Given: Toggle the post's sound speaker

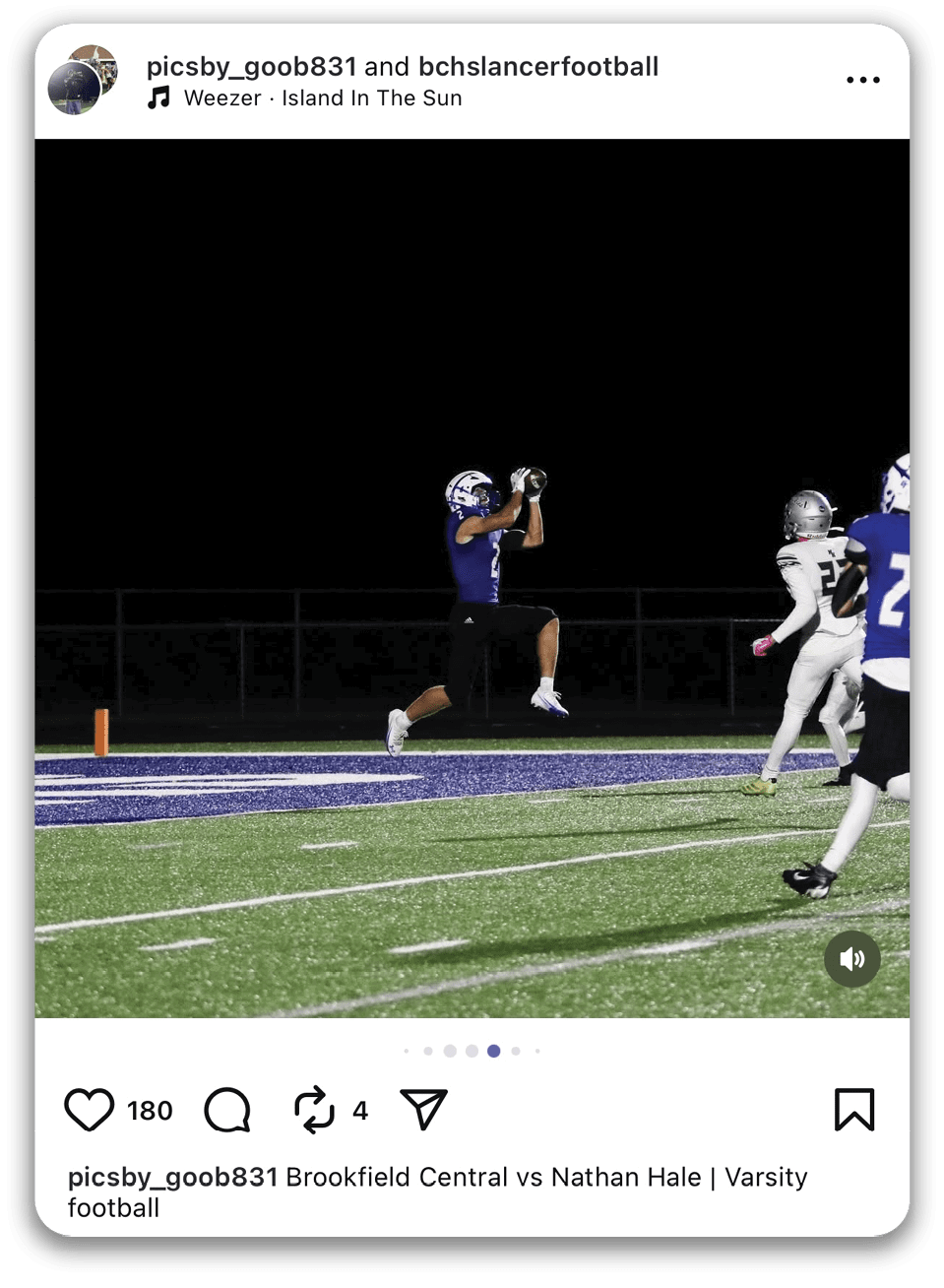Looking at the screenshot, I should [851, 958].
